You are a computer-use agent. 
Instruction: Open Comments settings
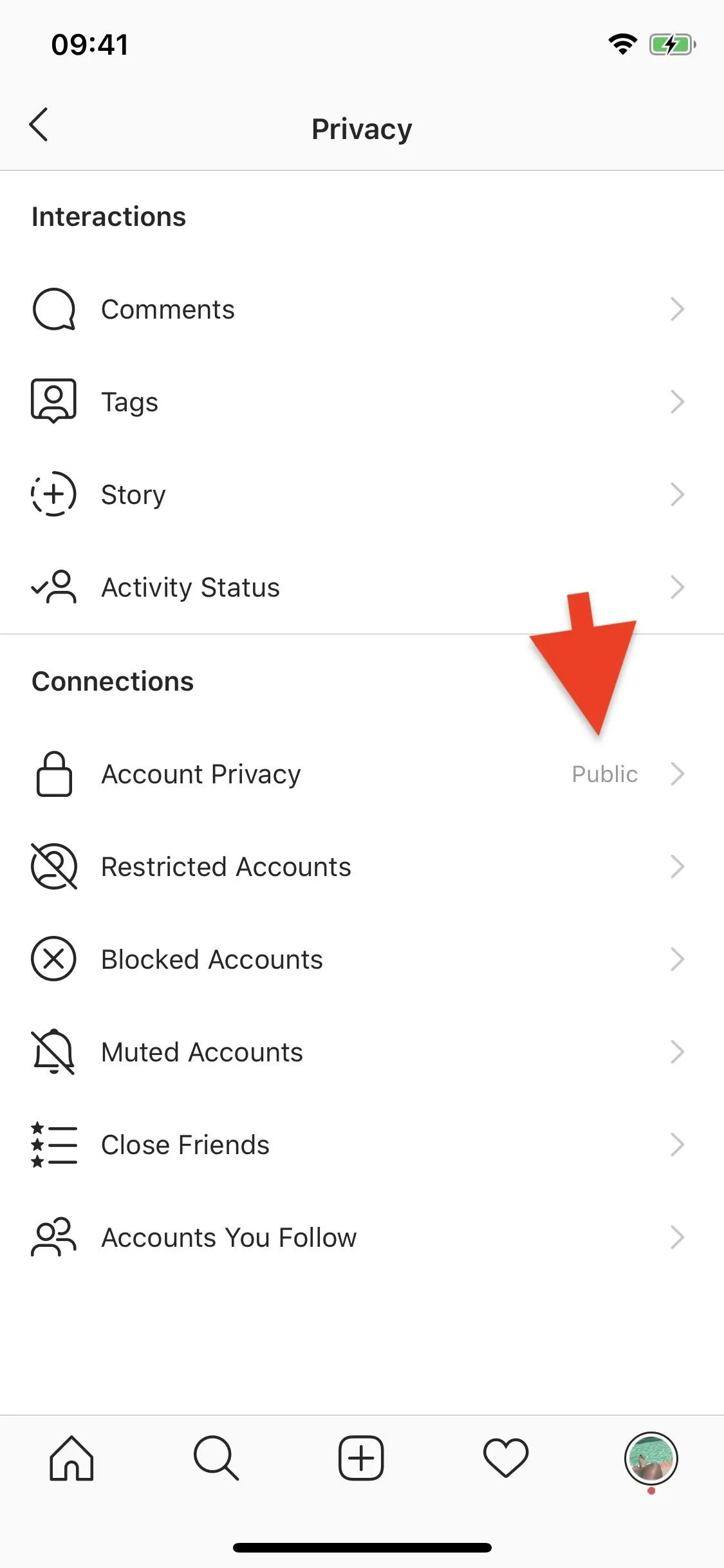pyautogui.click(x=362, y=310)
